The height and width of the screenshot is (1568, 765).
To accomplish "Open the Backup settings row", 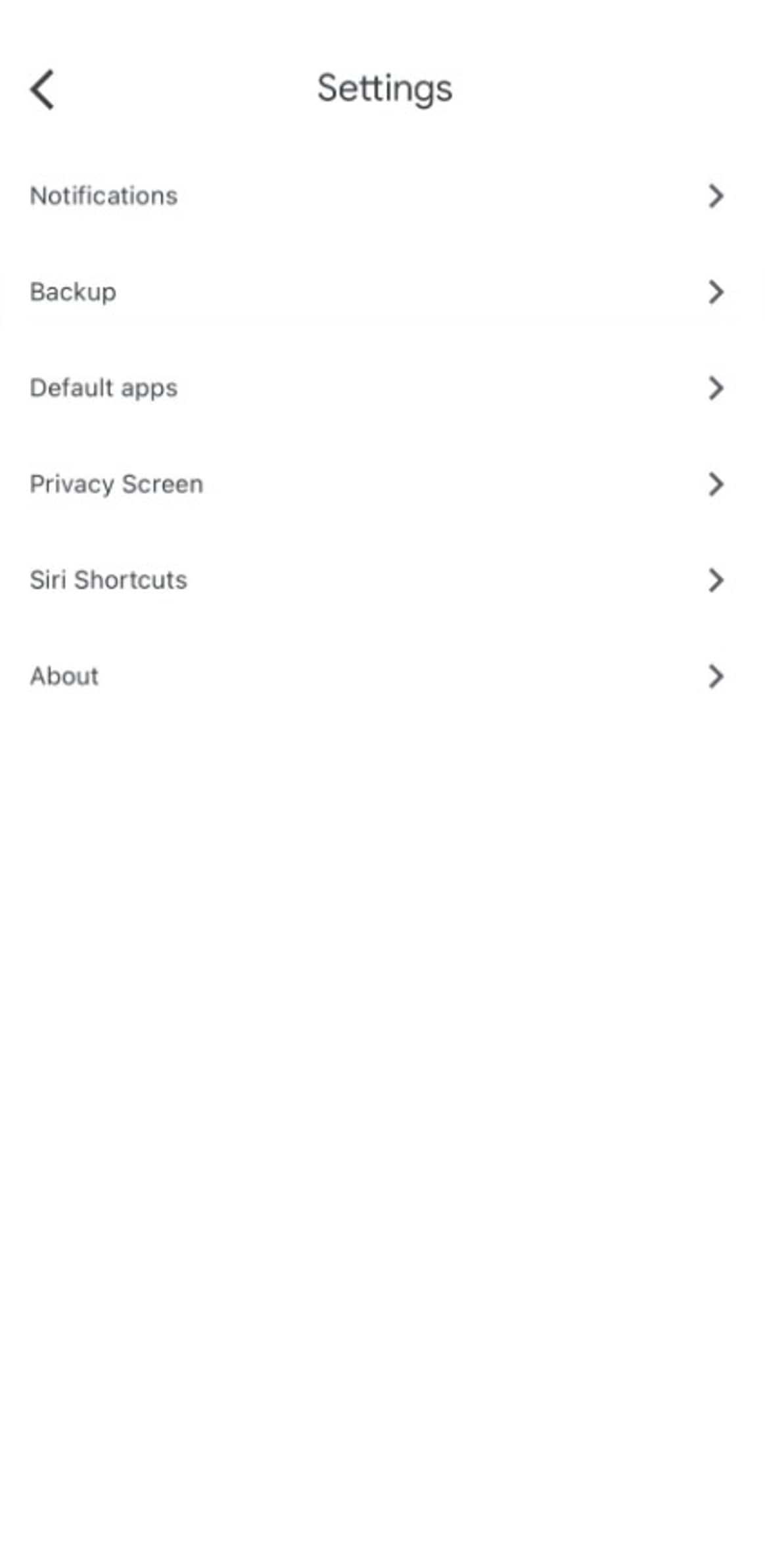I will [74, 292].
